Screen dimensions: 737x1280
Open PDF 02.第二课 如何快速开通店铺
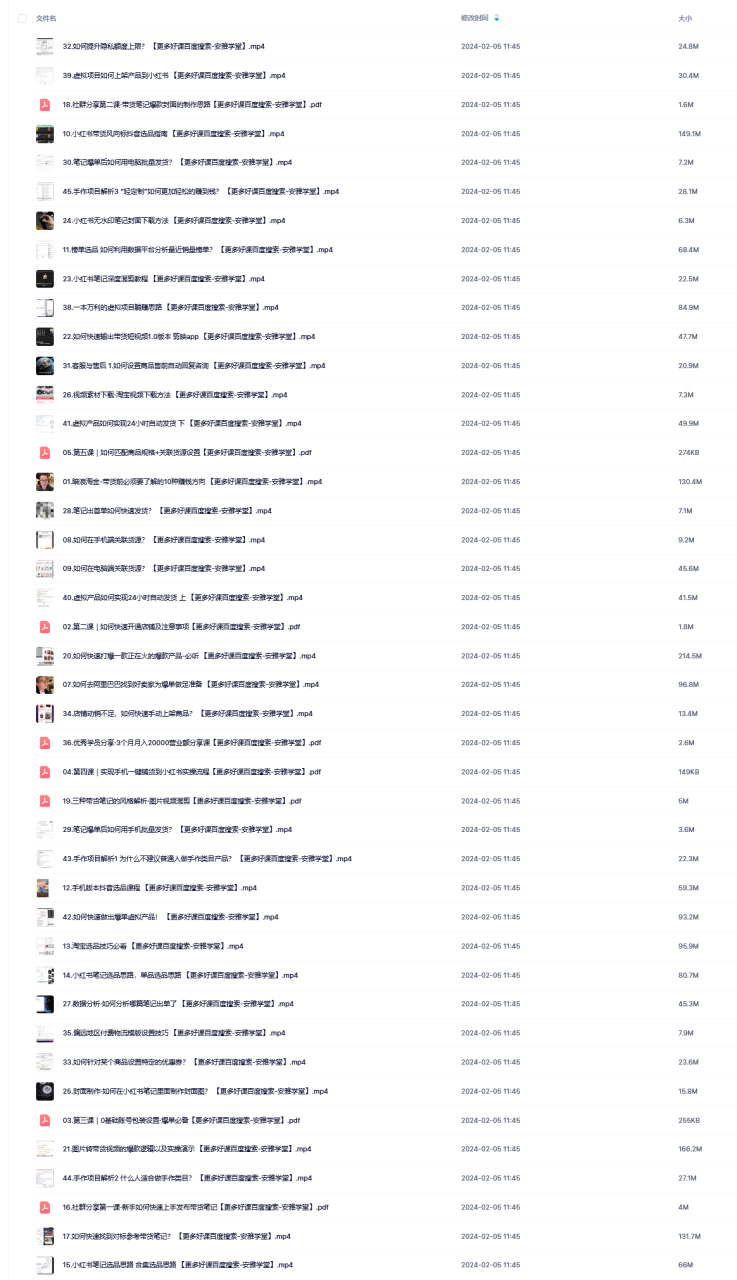click(180, 627)
